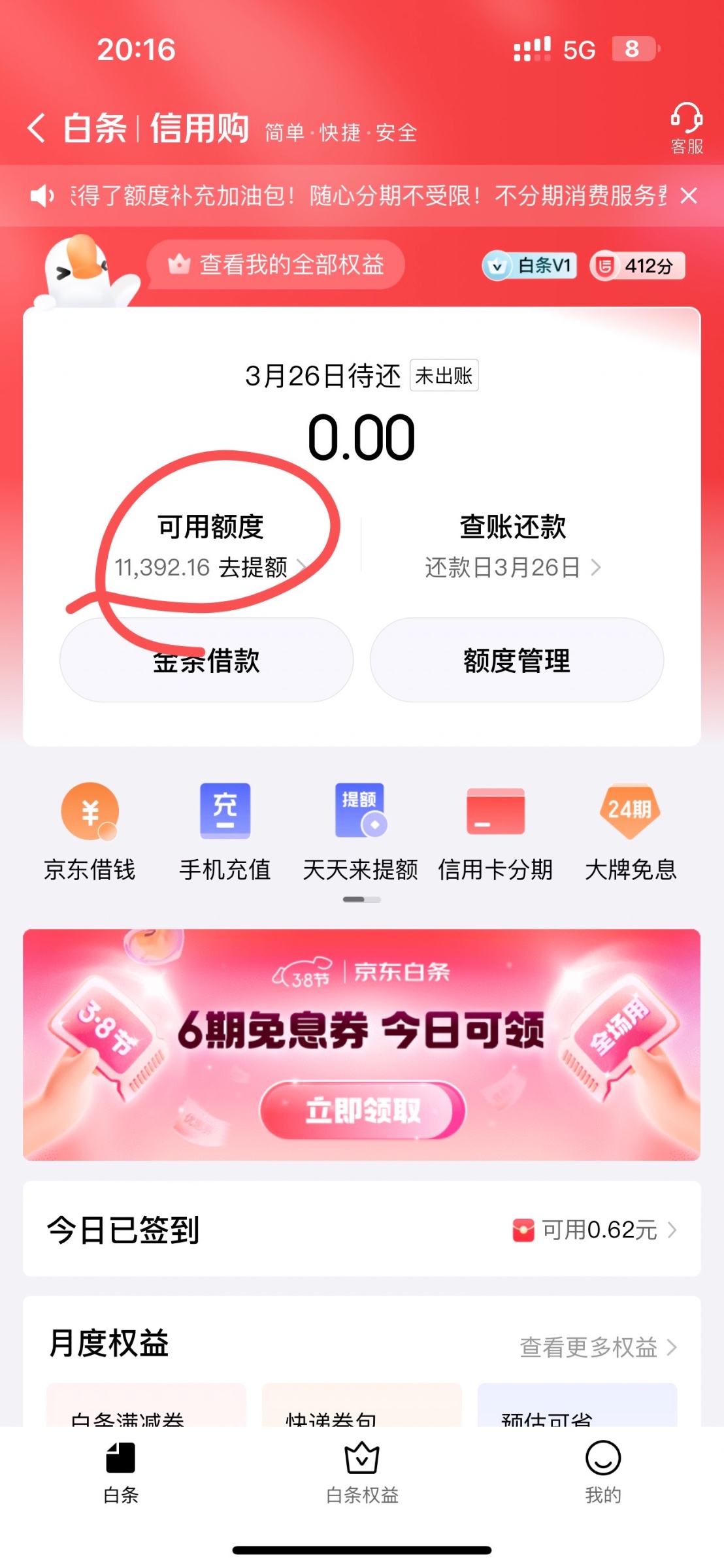The image size is (724, 1568).
Task: Open 客服 customer service
Action: [x=686, y=129]
